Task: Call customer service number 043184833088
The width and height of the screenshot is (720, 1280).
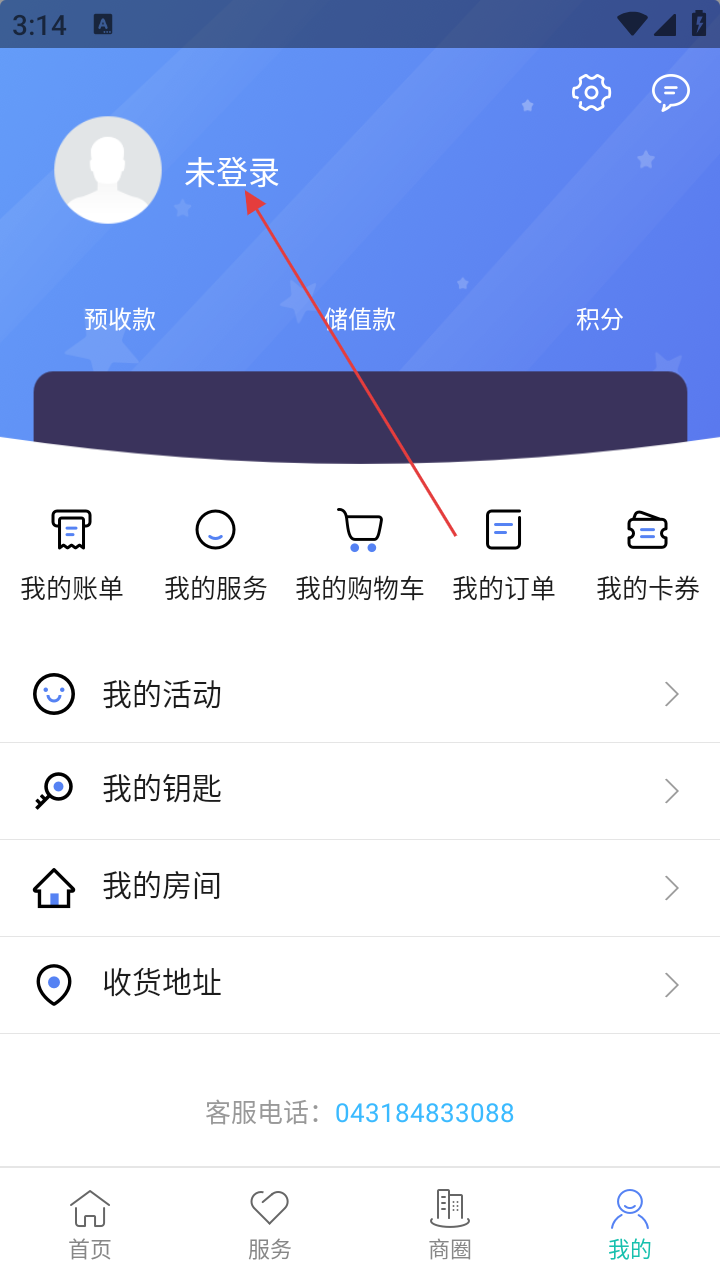Action: click(x=424, y=1113)
